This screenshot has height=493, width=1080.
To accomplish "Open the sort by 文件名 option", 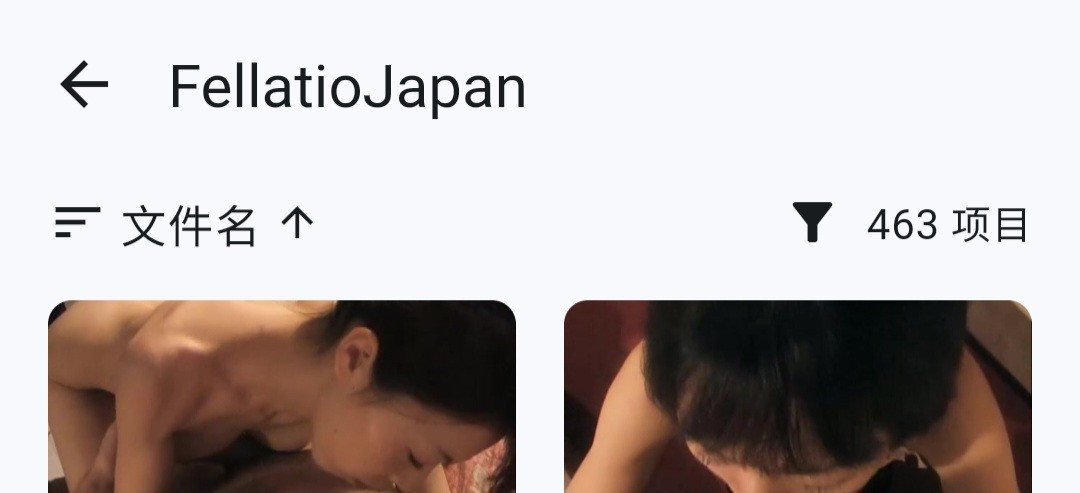I will coord(187,225).
